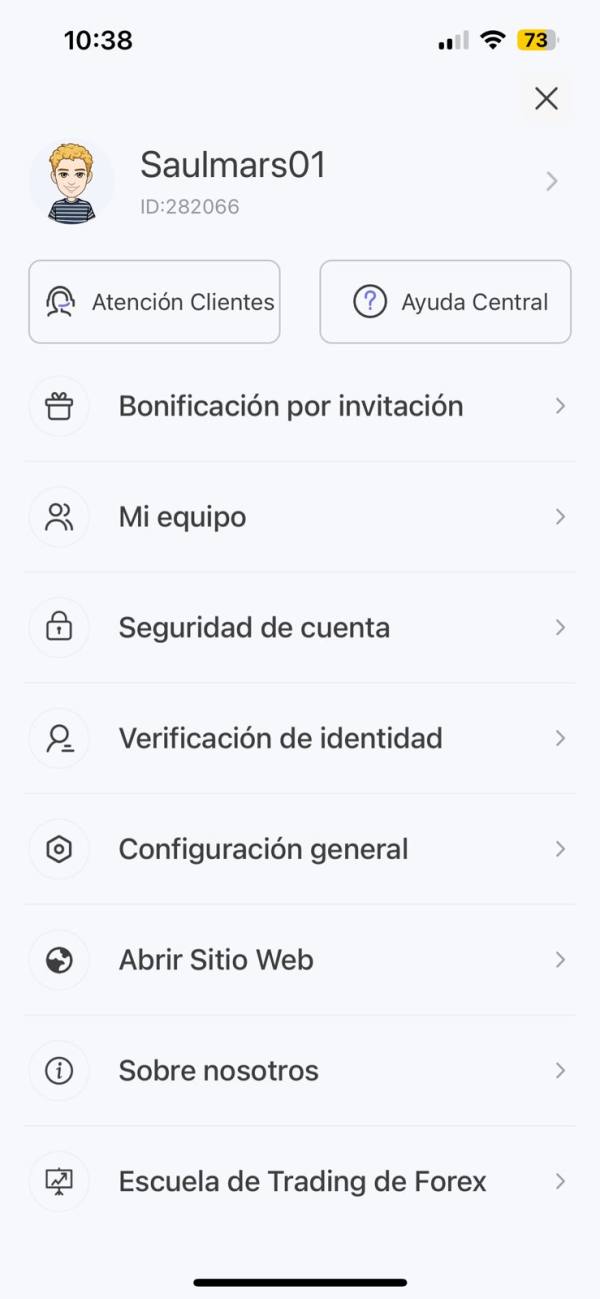
Task: Start Verificación de identidad
Action: (300, 738)
